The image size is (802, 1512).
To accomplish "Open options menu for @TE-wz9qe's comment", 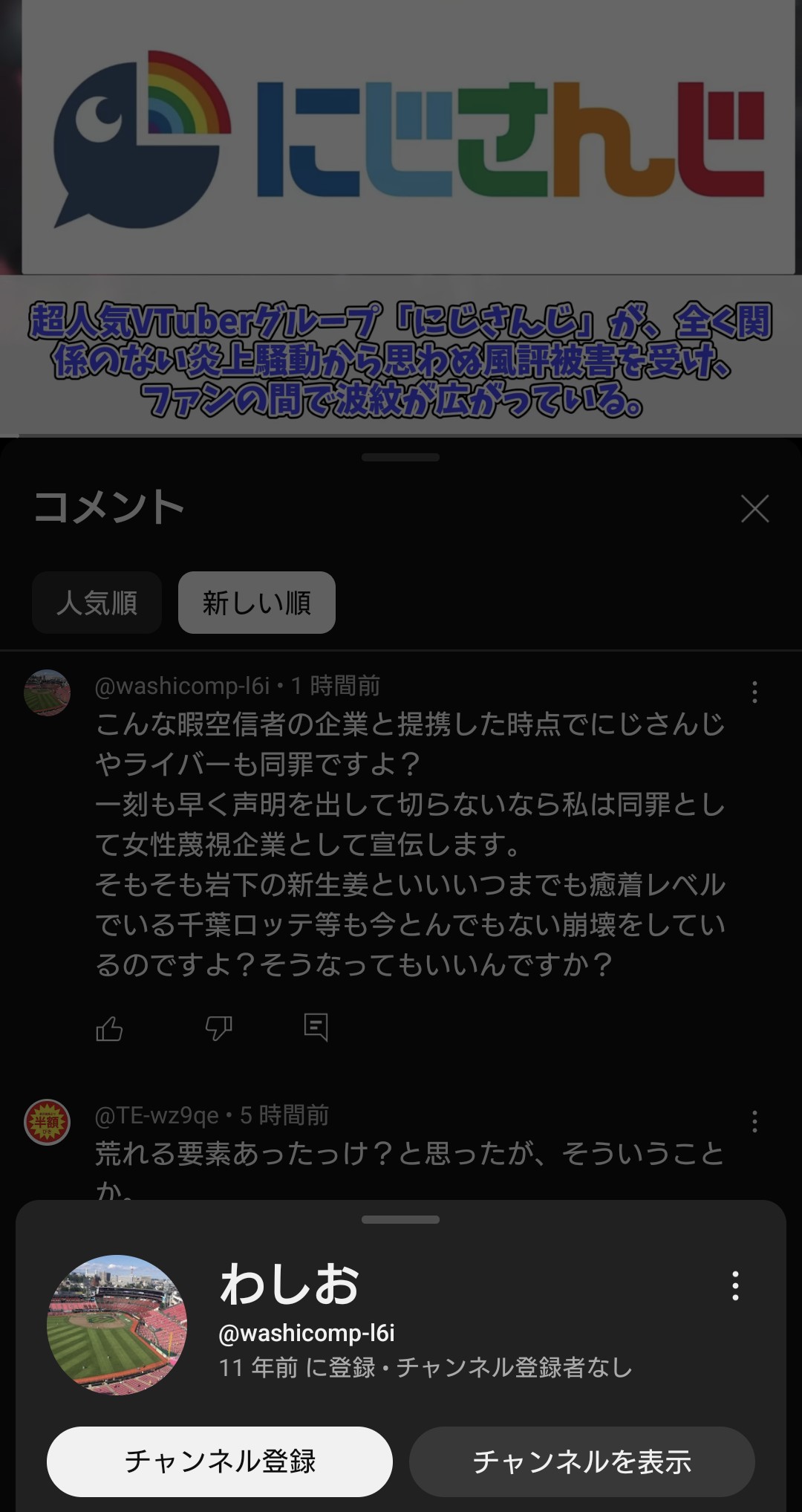I will pyautogui.click(x=754, y=1121).
